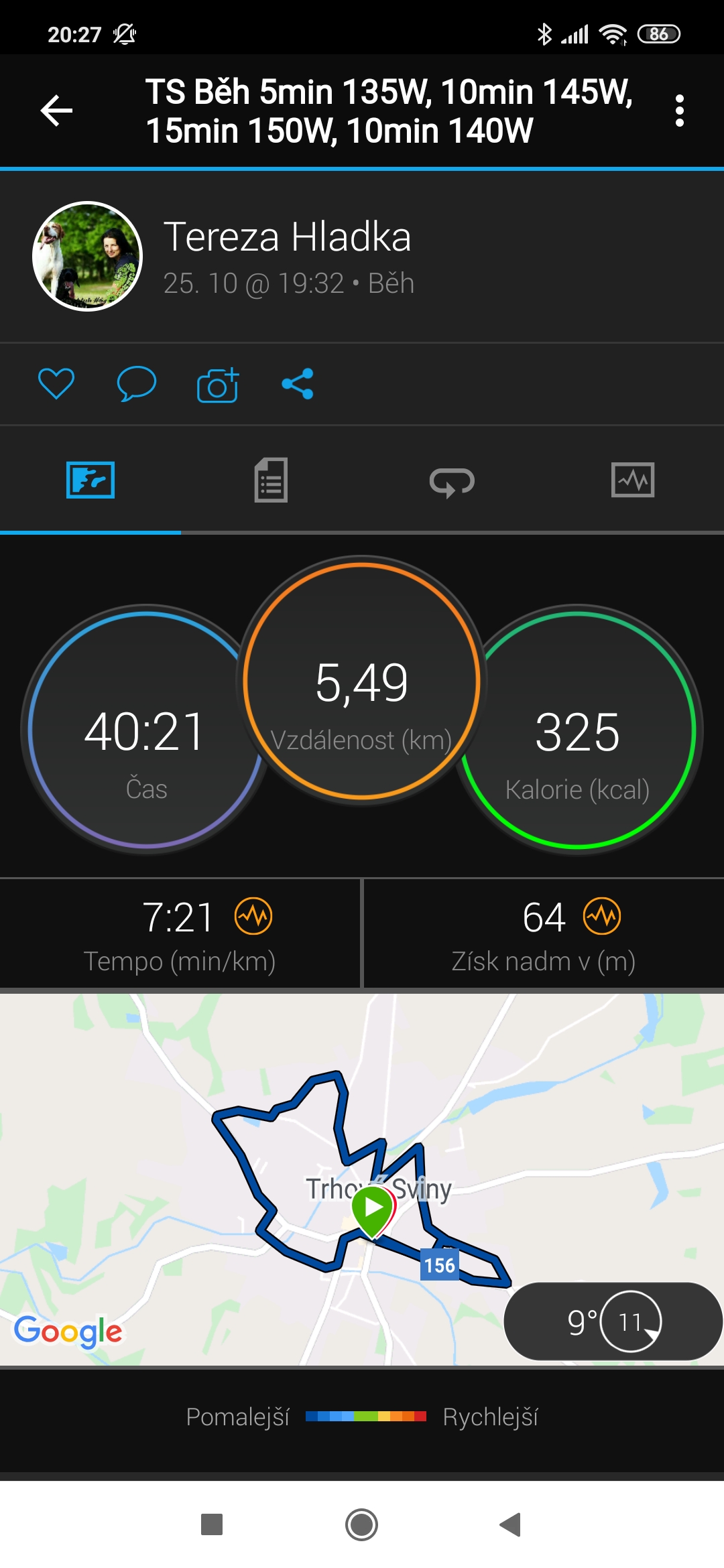Screen dimensions: 724x1568
Task: Add a photo with the camera icon
Action: click(218, 385)
